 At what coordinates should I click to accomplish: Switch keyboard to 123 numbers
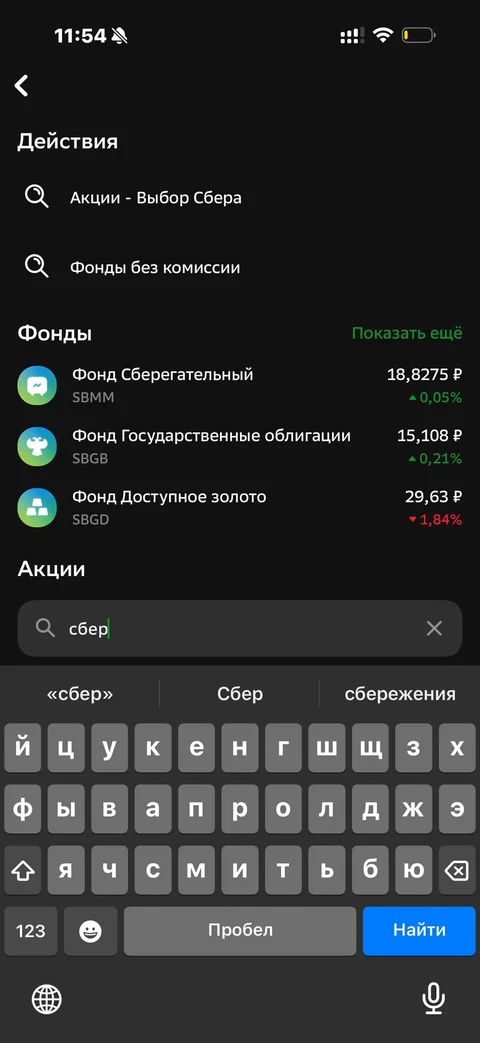(31, 931)
